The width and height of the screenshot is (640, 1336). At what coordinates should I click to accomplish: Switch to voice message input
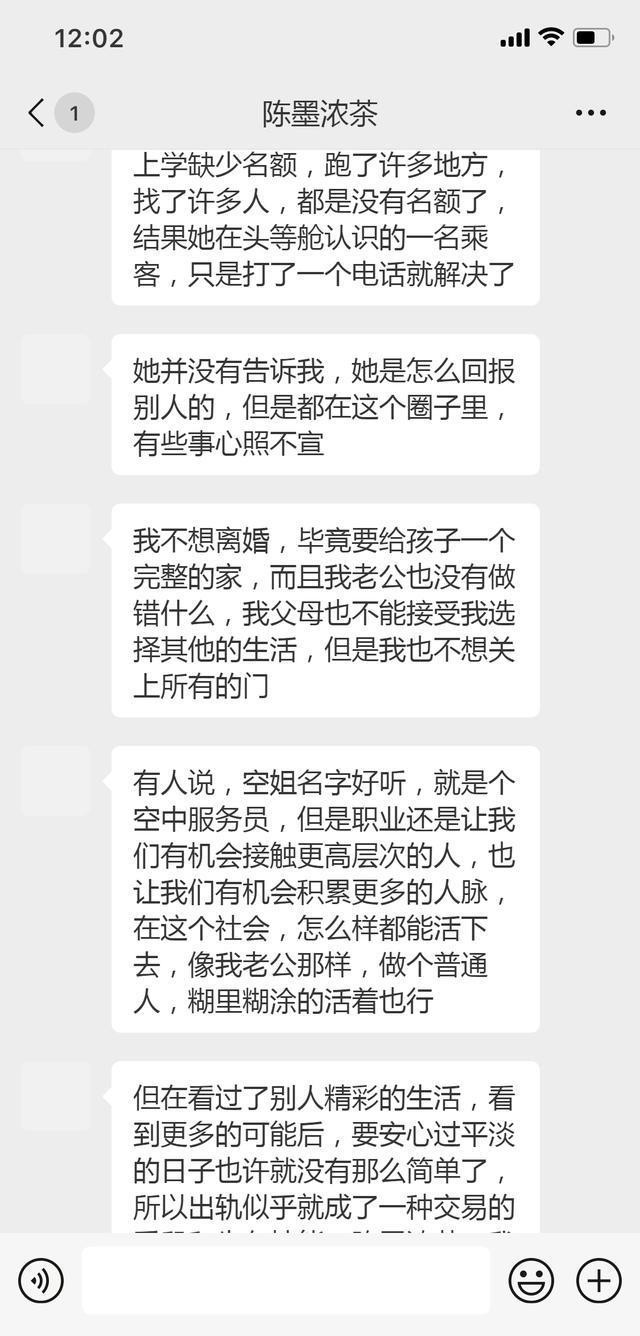[41, 1280]
